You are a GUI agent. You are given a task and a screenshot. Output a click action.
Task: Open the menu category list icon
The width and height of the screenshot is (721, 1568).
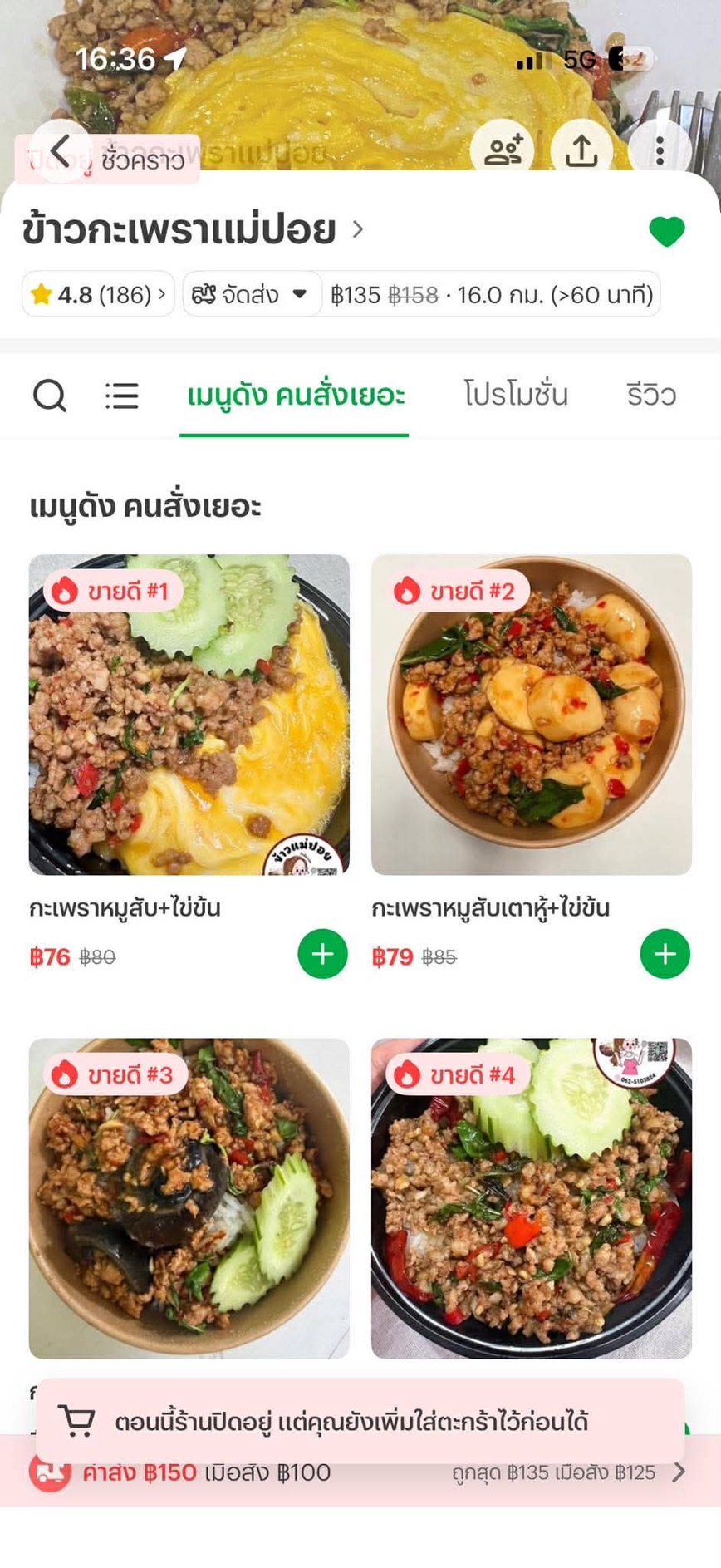pos(121,396)
